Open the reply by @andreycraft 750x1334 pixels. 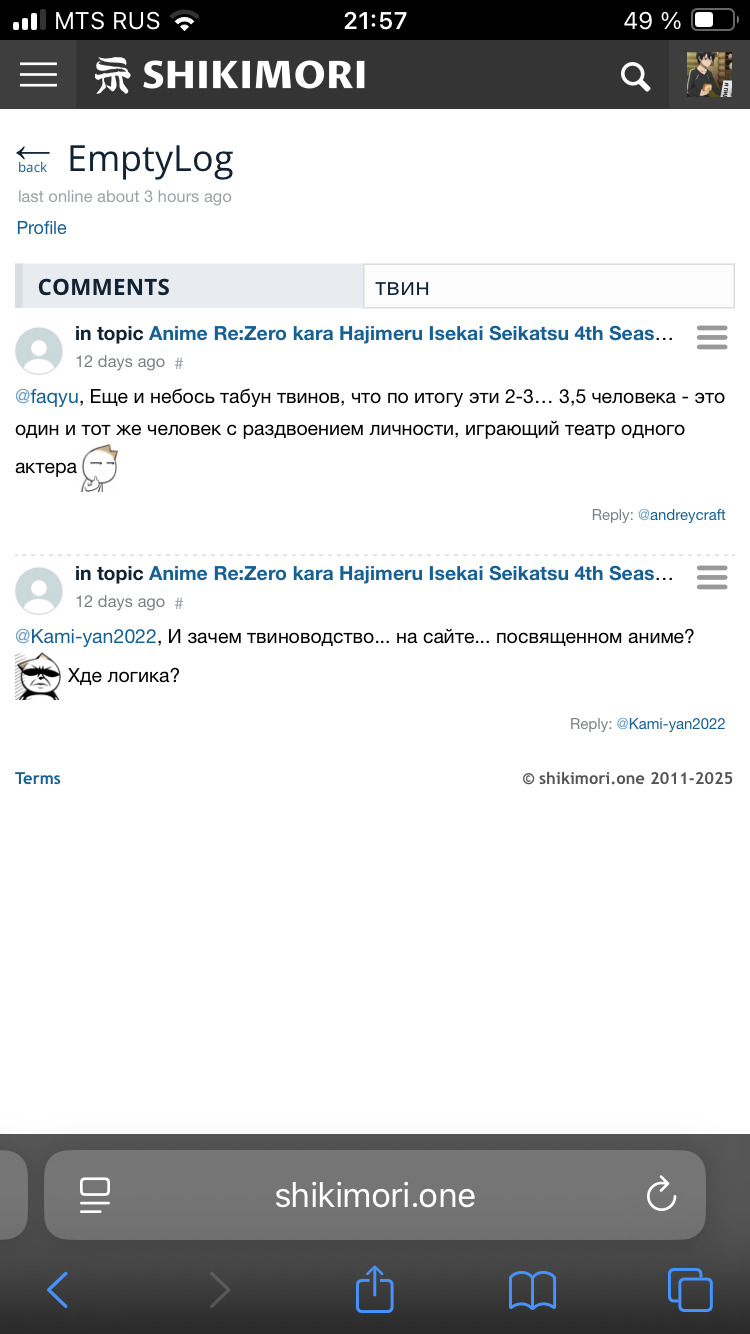[681, 515]
